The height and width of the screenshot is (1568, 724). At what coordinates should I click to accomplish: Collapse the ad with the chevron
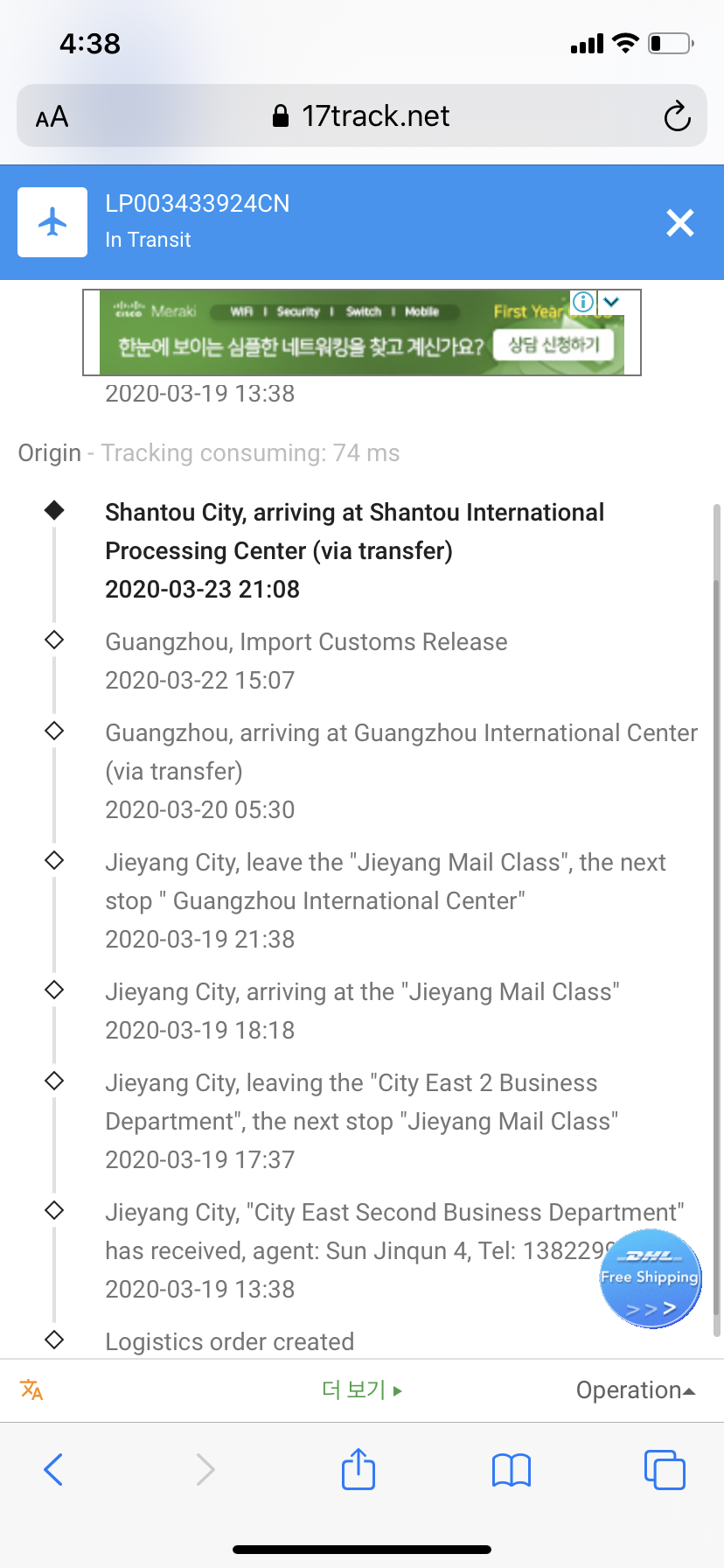pyautogui.click(x=611, y=302)
